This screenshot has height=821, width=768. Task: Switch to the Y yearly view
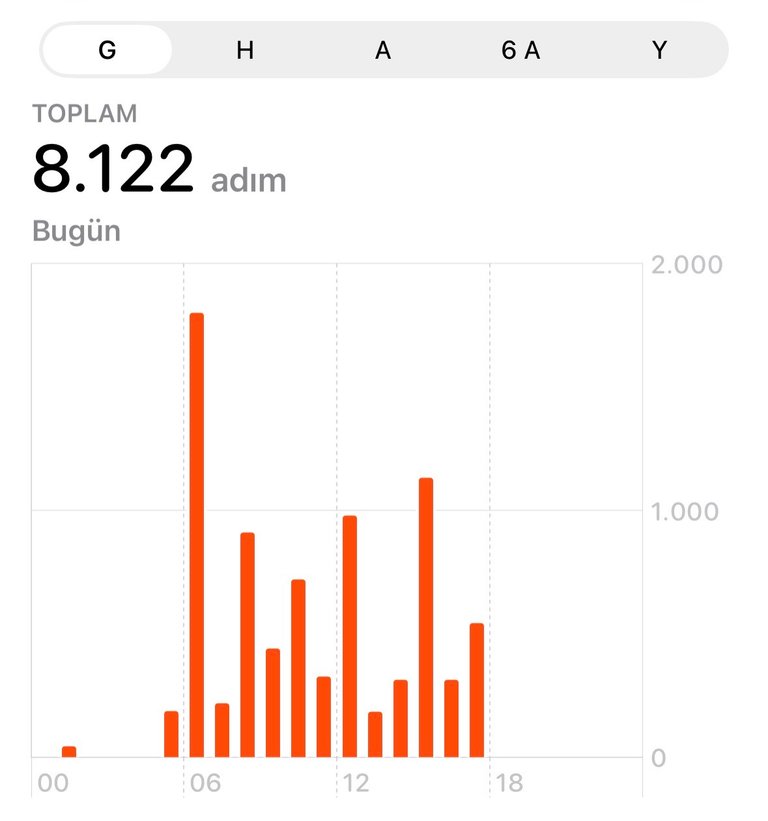(x=659, y=50)
